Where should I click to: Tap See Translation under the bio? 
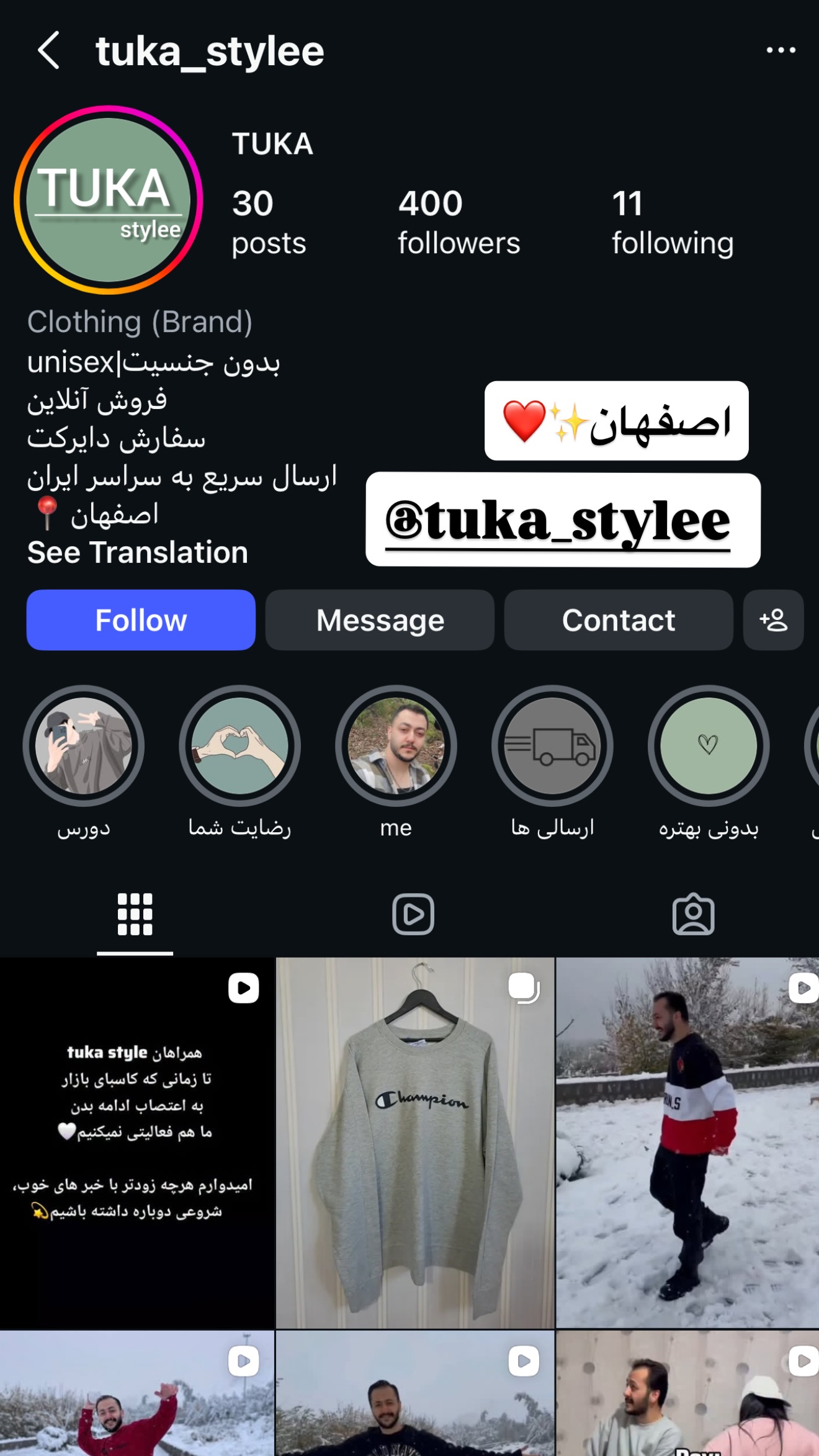click(138, 552)
